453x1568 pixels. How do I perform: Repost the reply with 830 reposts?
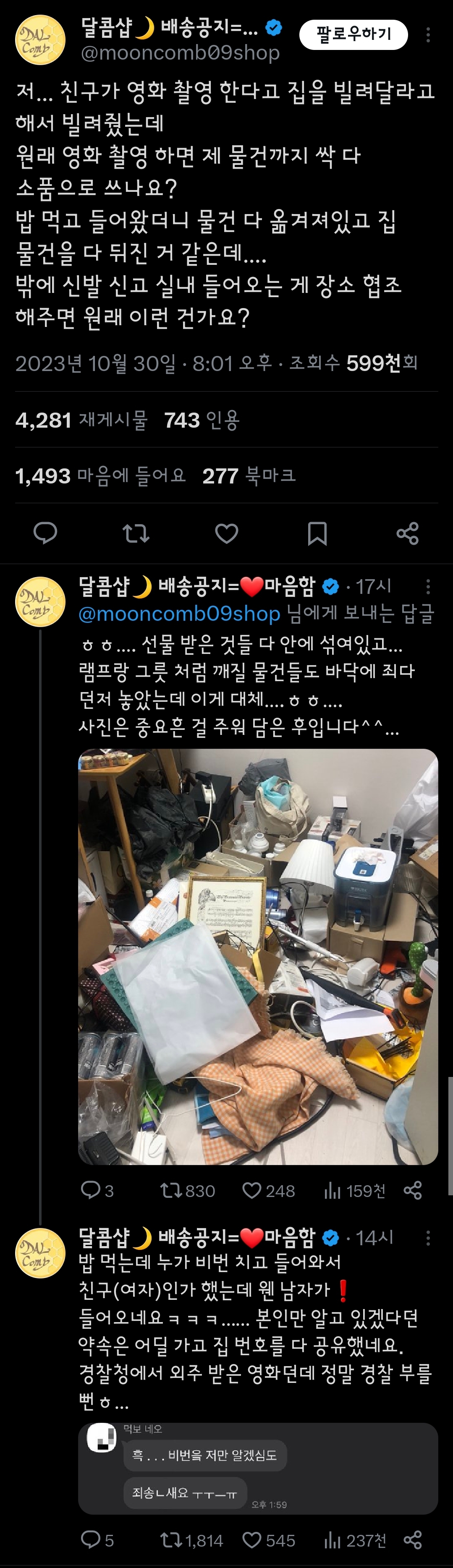[187, 1191]
